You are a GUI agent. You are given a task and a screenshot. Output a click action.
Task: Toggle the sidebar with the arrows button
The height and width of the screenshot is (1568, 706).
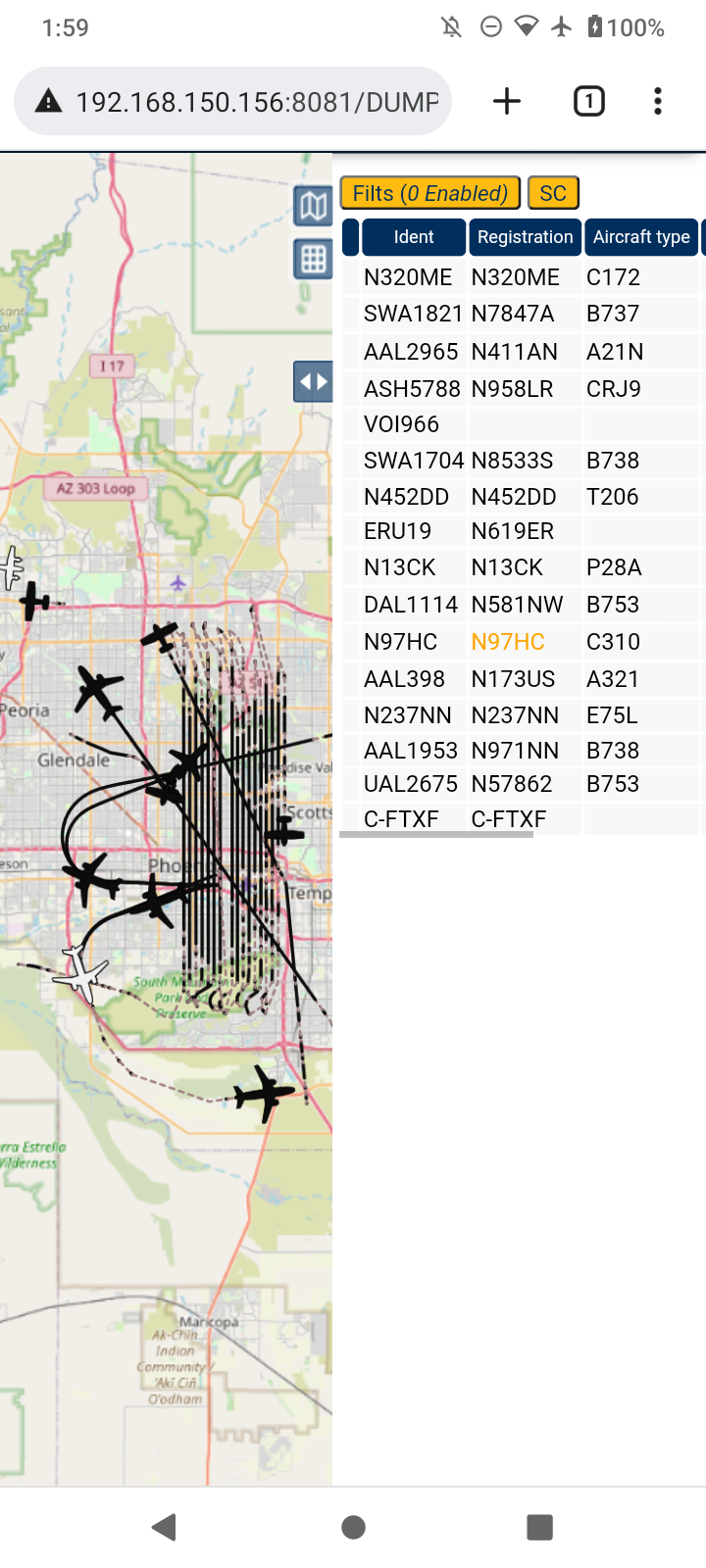coord(313,381)
